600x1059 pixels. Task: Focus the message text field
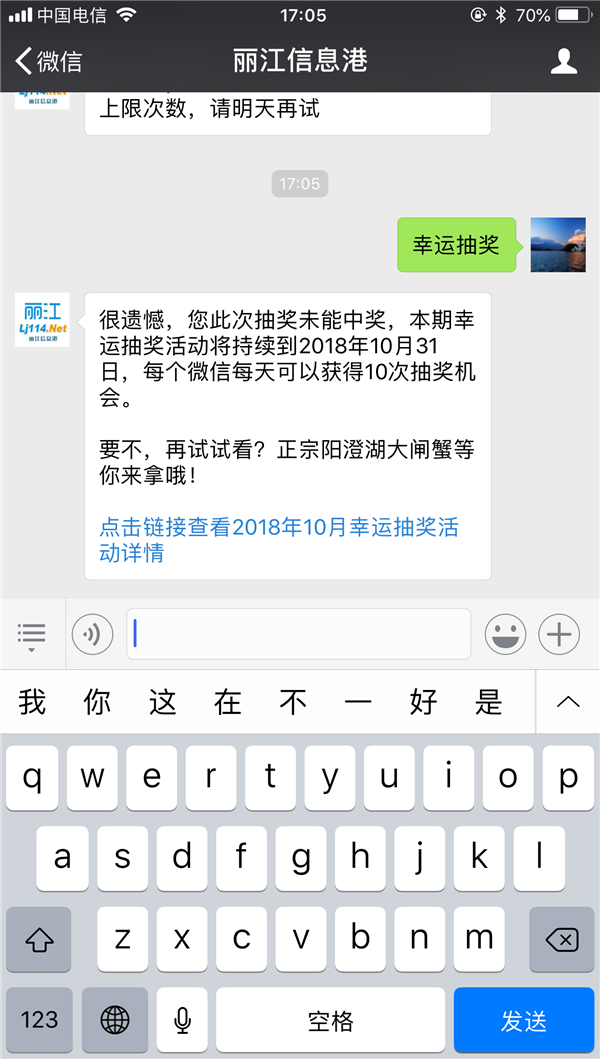click(298, 634)
